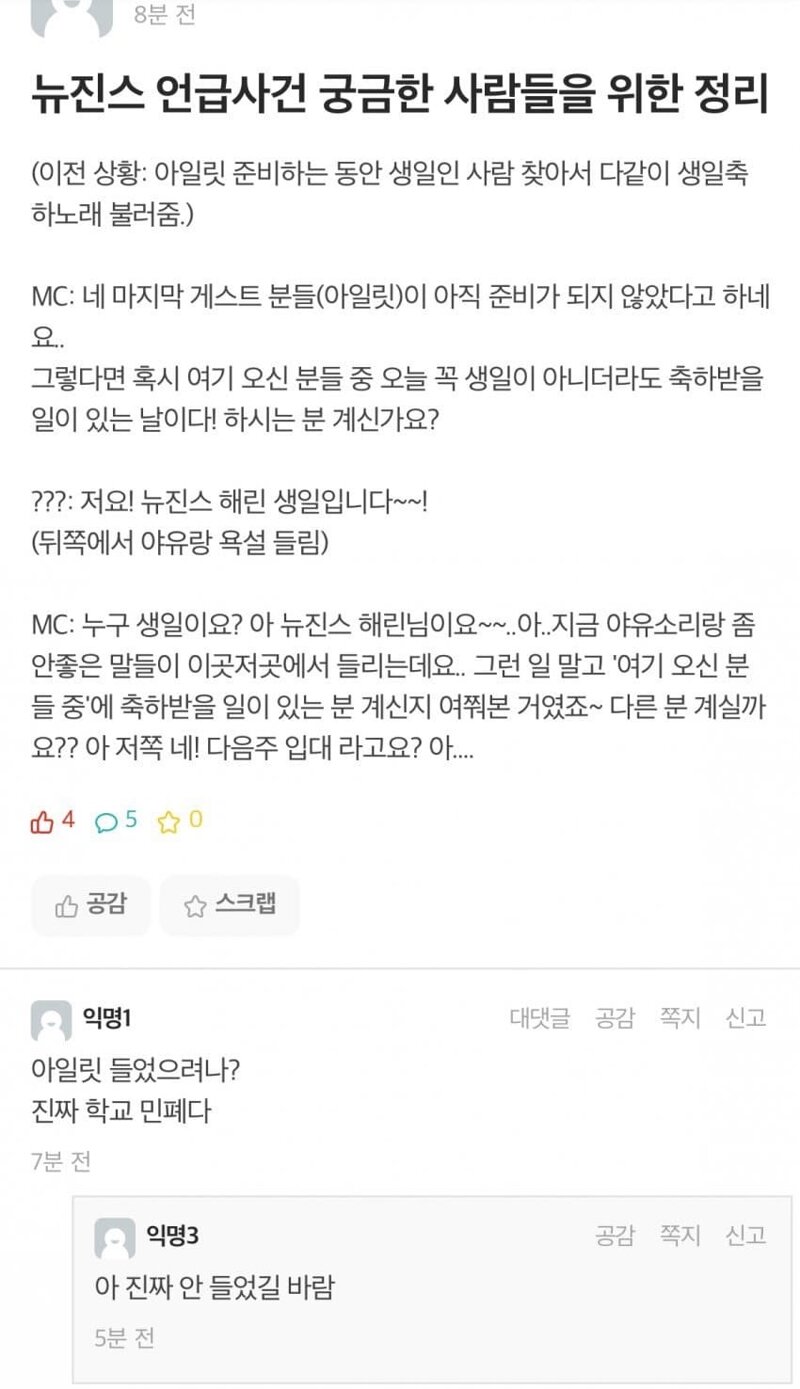Send a 쪽지 to 익명1

point(680,1018)
